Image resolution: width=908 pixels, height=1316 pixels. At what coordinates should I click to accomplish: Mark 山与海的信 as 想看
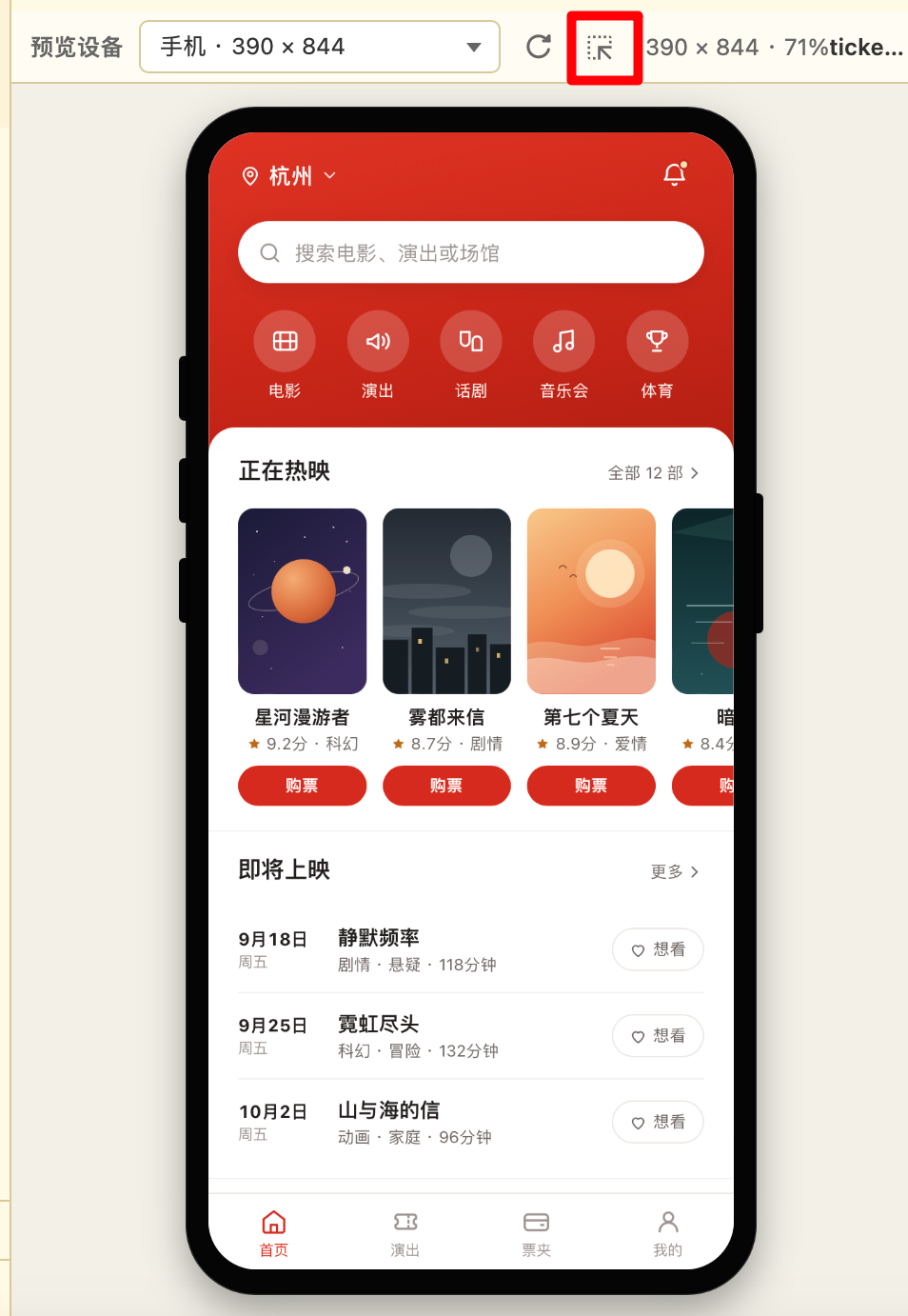click(658, 1122)
